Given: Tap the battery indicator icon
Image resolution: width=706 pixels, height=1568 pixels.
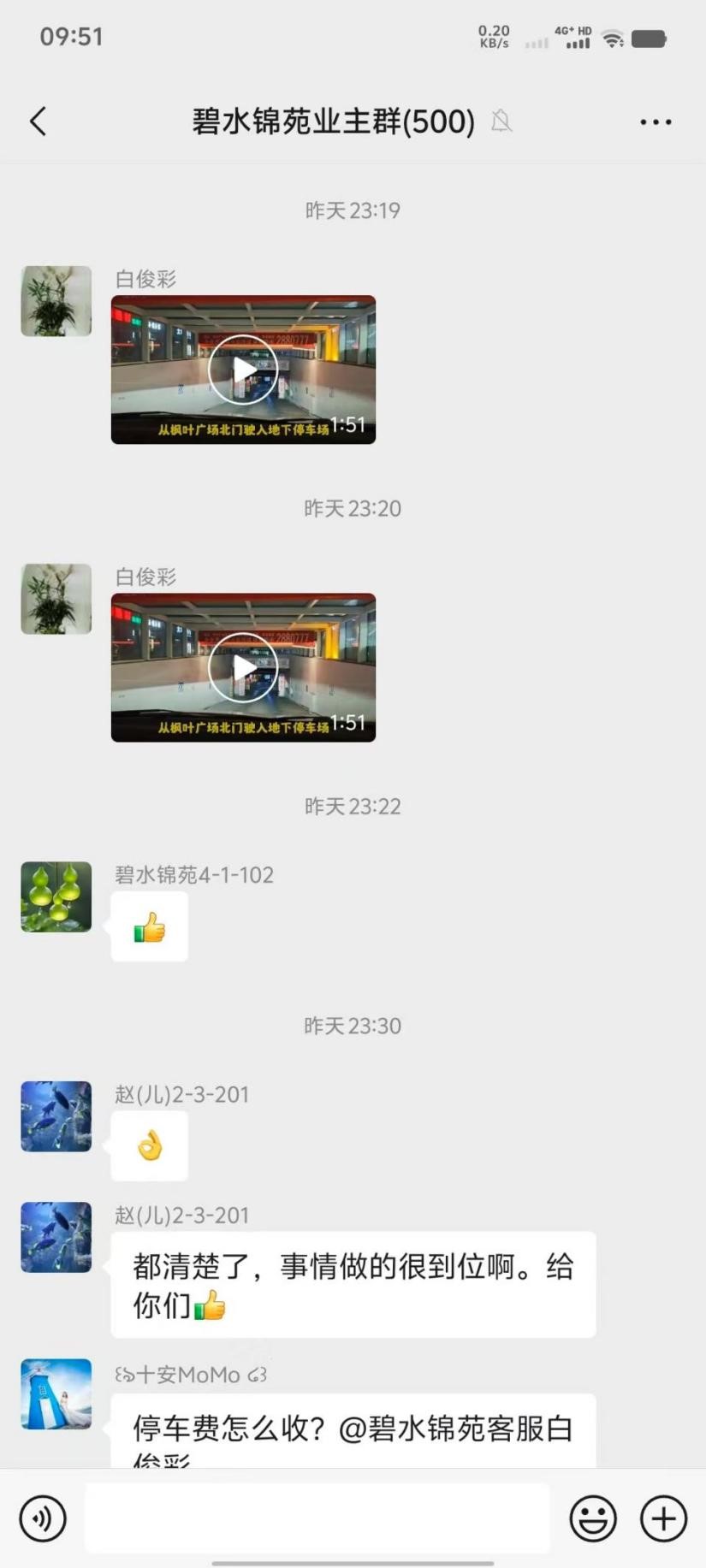Looking at the screenshot, I should (650, 38).
